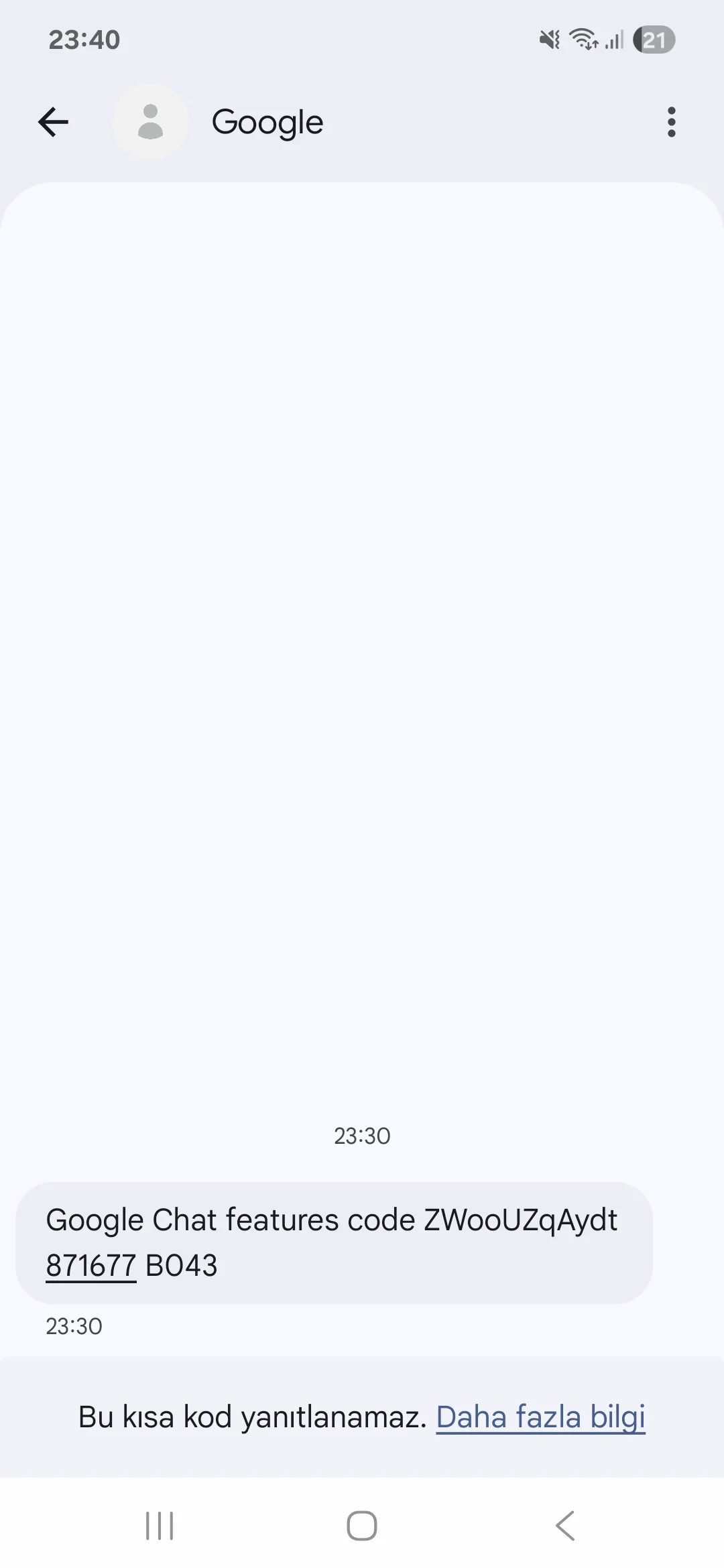
Task: Go back to the conversations list
Action: pyautogui.click(x=54, y=122)
